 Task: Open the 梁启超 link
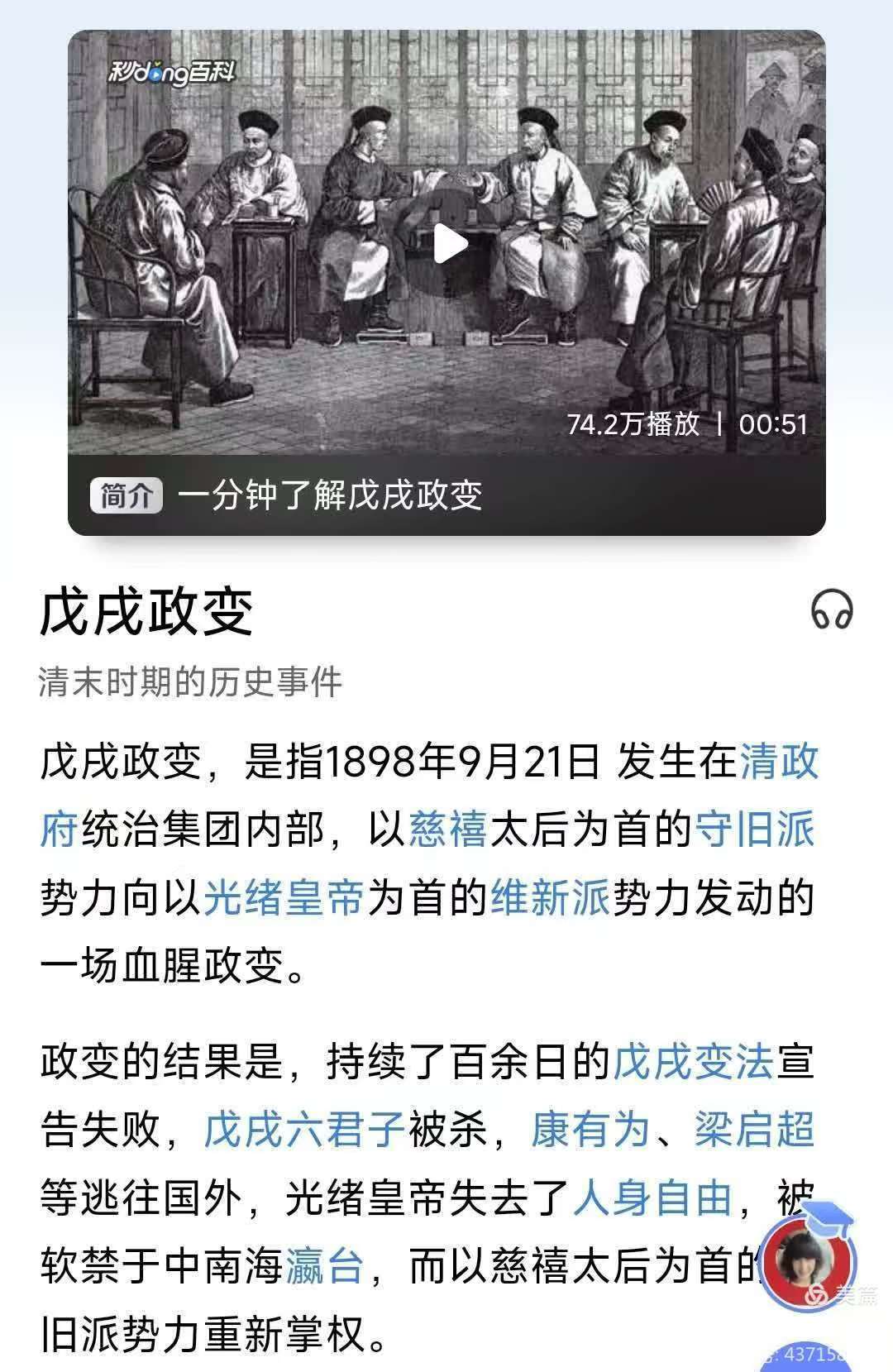click(x=754, y=1130)
